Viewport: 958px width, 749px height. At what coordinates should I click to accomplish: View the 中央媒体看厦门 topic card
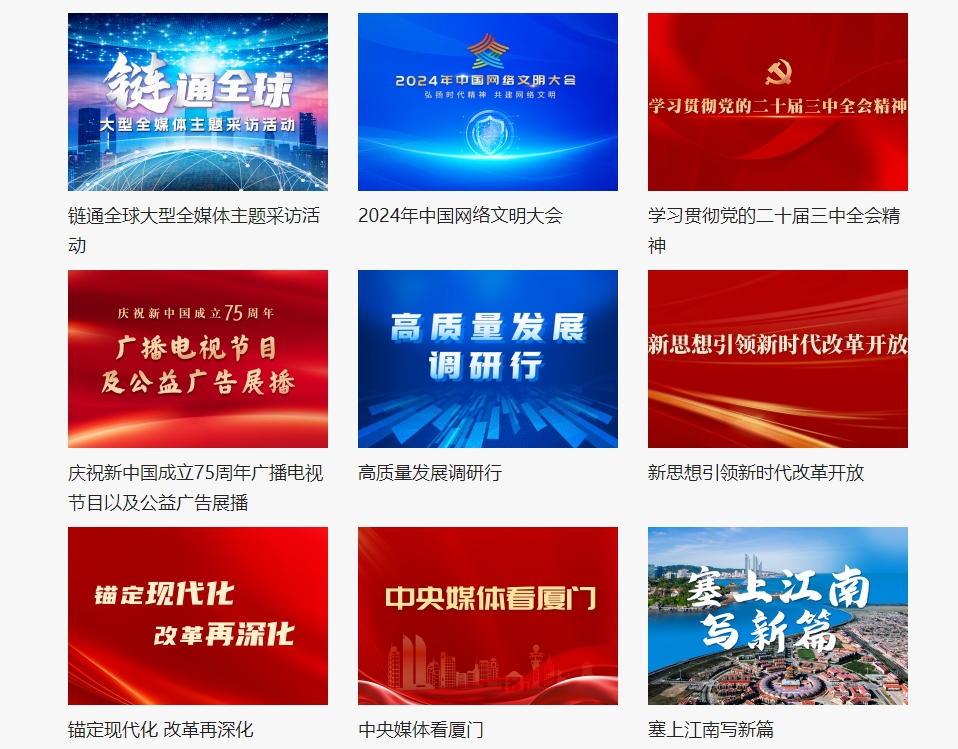[x=488, y=616]
